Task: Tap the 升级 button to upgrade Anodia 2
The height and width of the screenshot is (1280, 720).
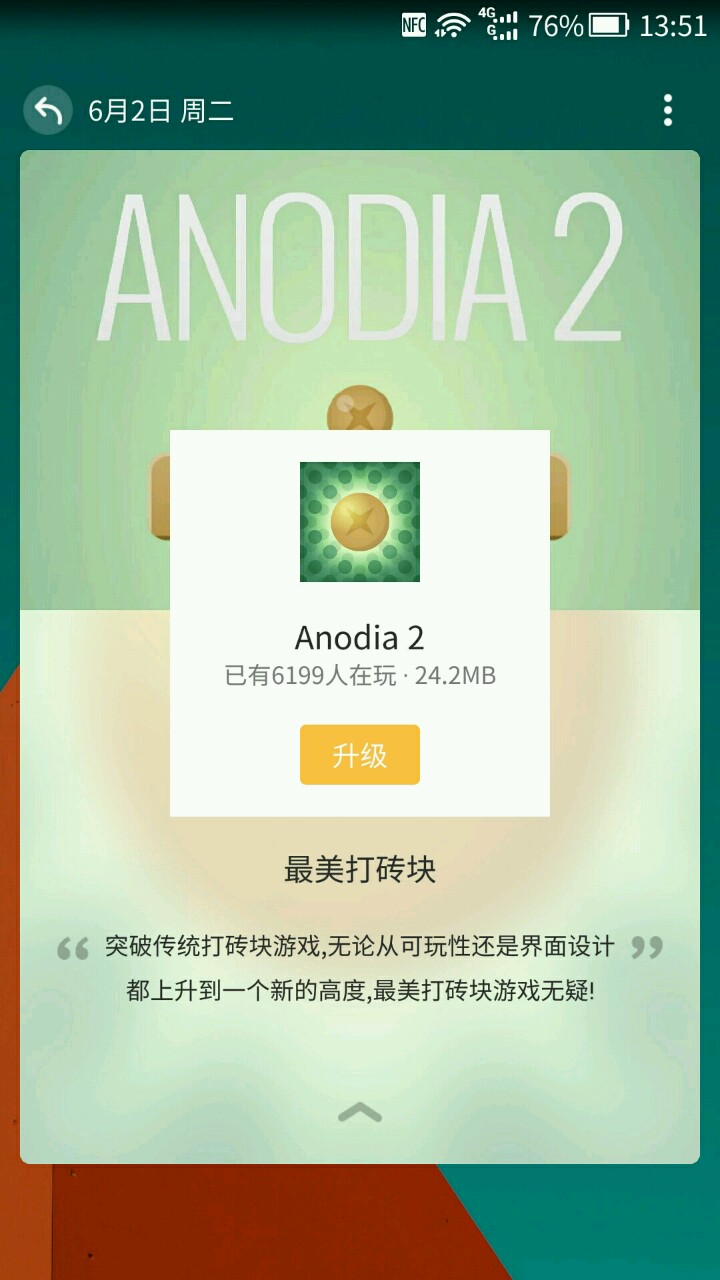Action: coord(360,755)
